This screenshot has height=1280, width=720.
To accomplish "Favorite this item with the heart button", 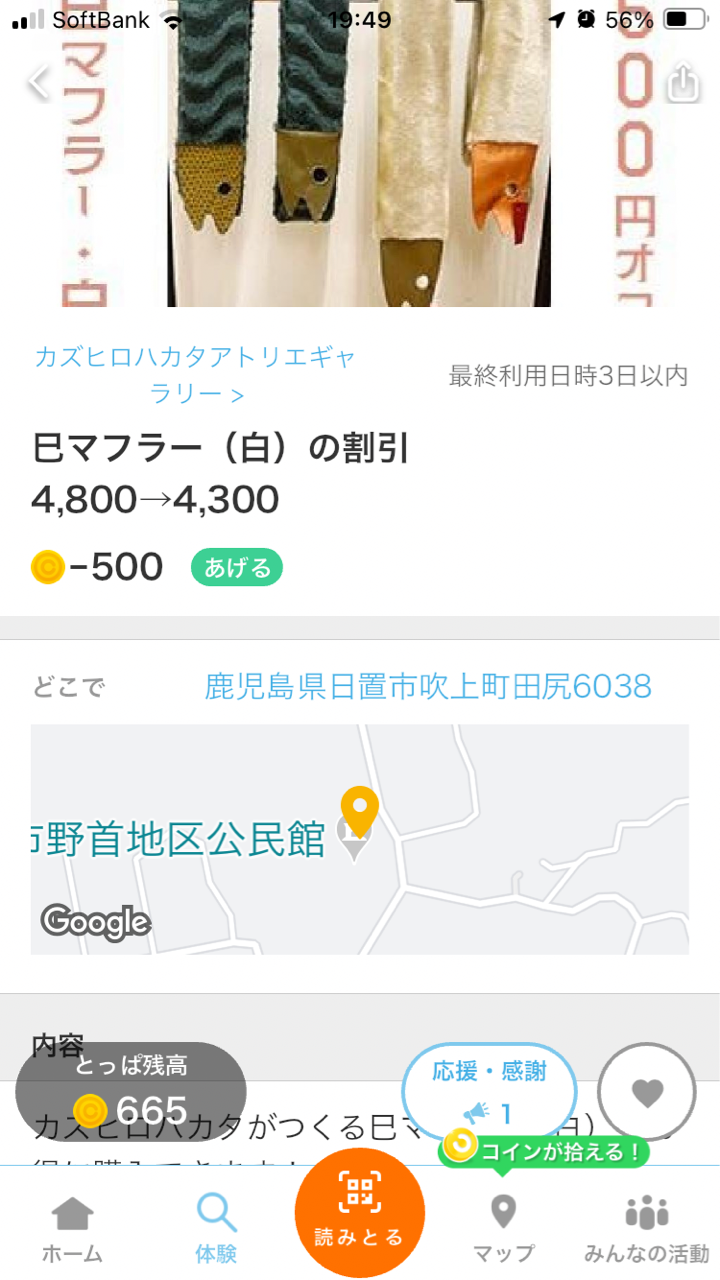I will point(647,1092).
